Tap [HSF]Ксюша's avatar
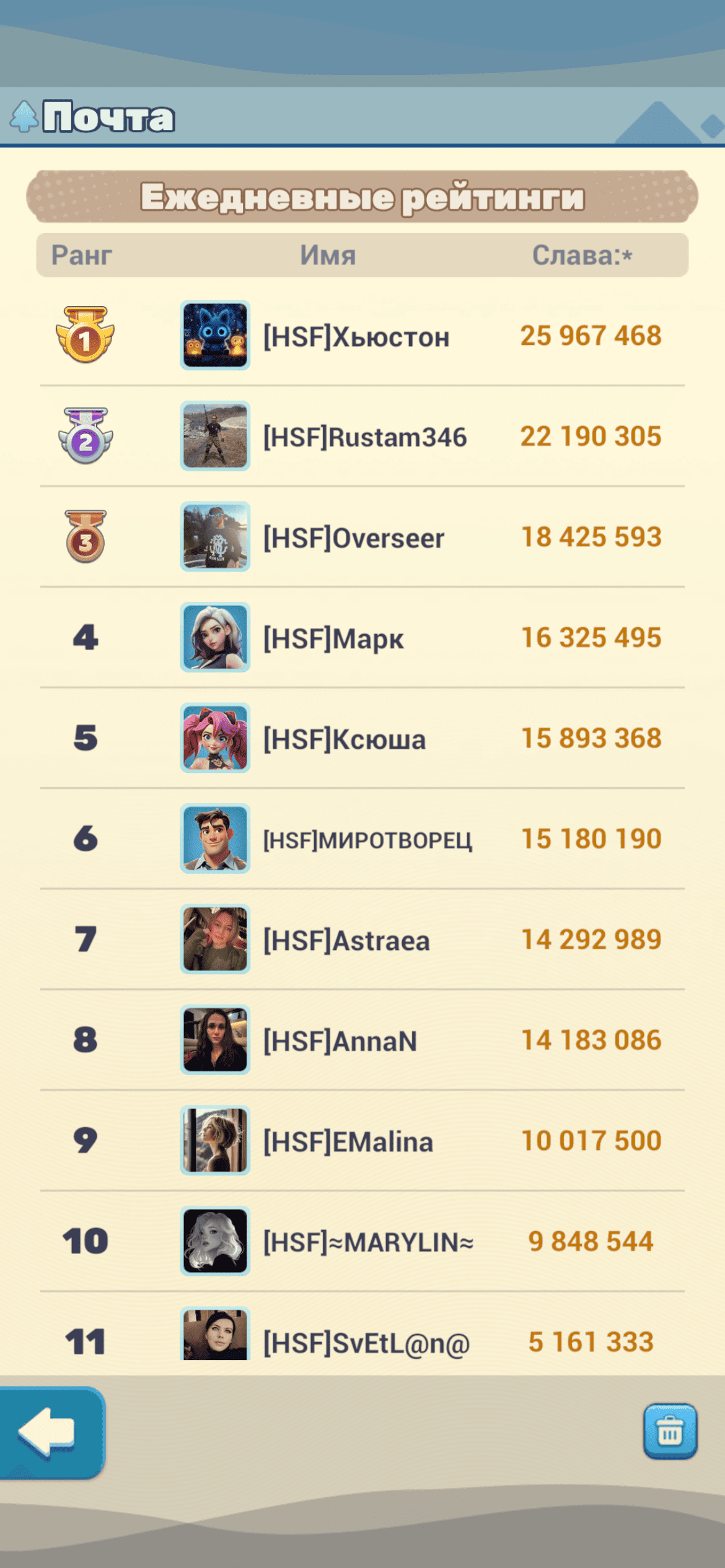 pos(215,738)
